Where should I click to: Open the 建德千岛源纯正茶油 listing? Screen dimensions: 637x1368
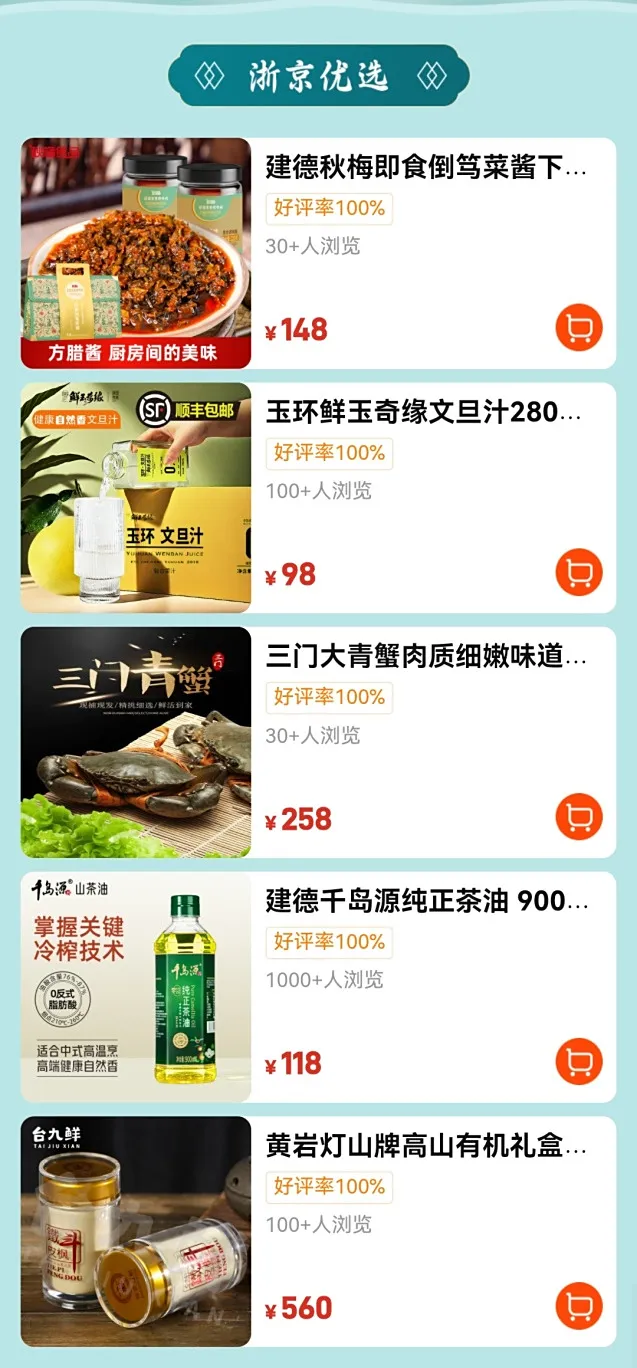426,901
